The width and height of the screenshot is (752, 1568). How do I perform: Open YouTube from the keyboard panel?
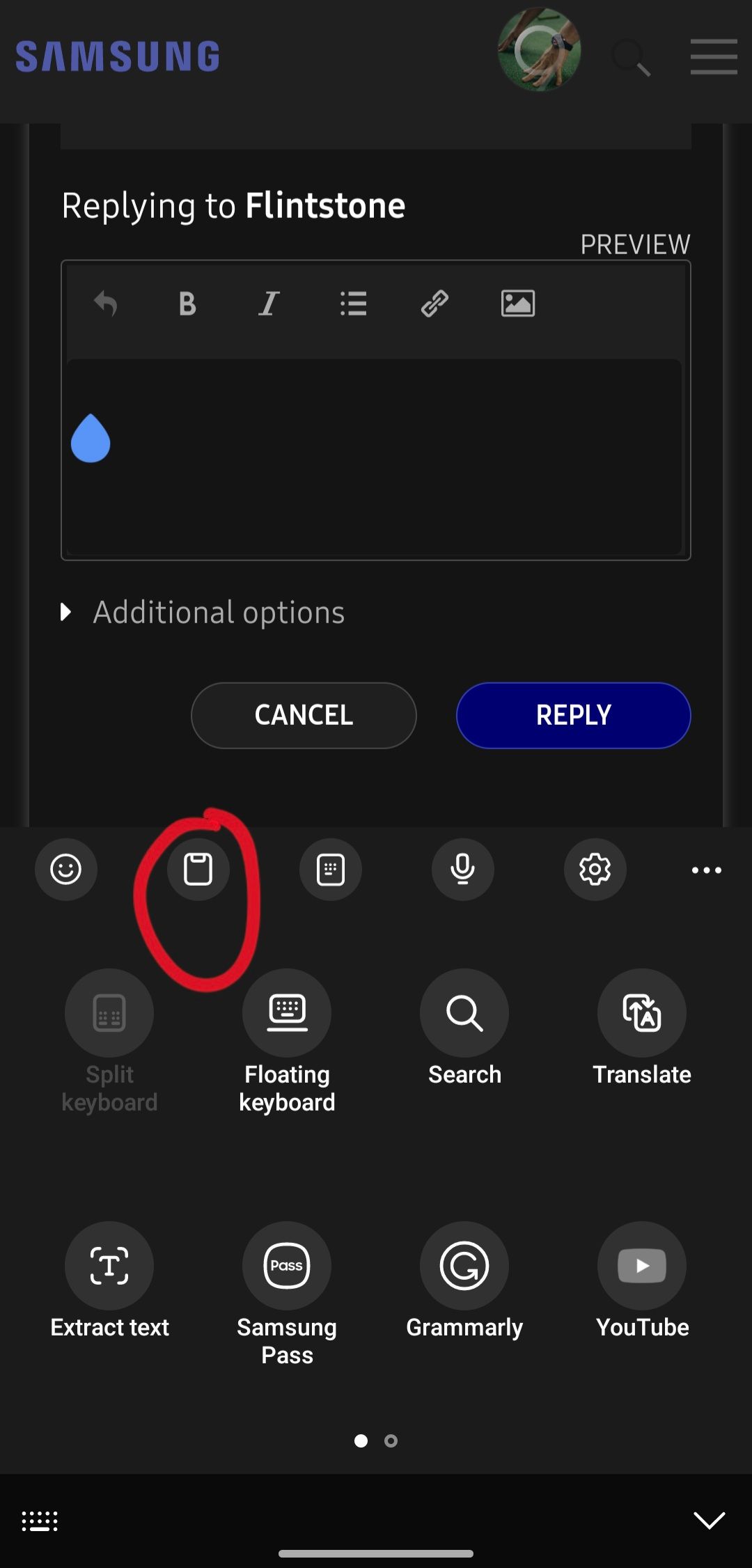click(641, 1267)
